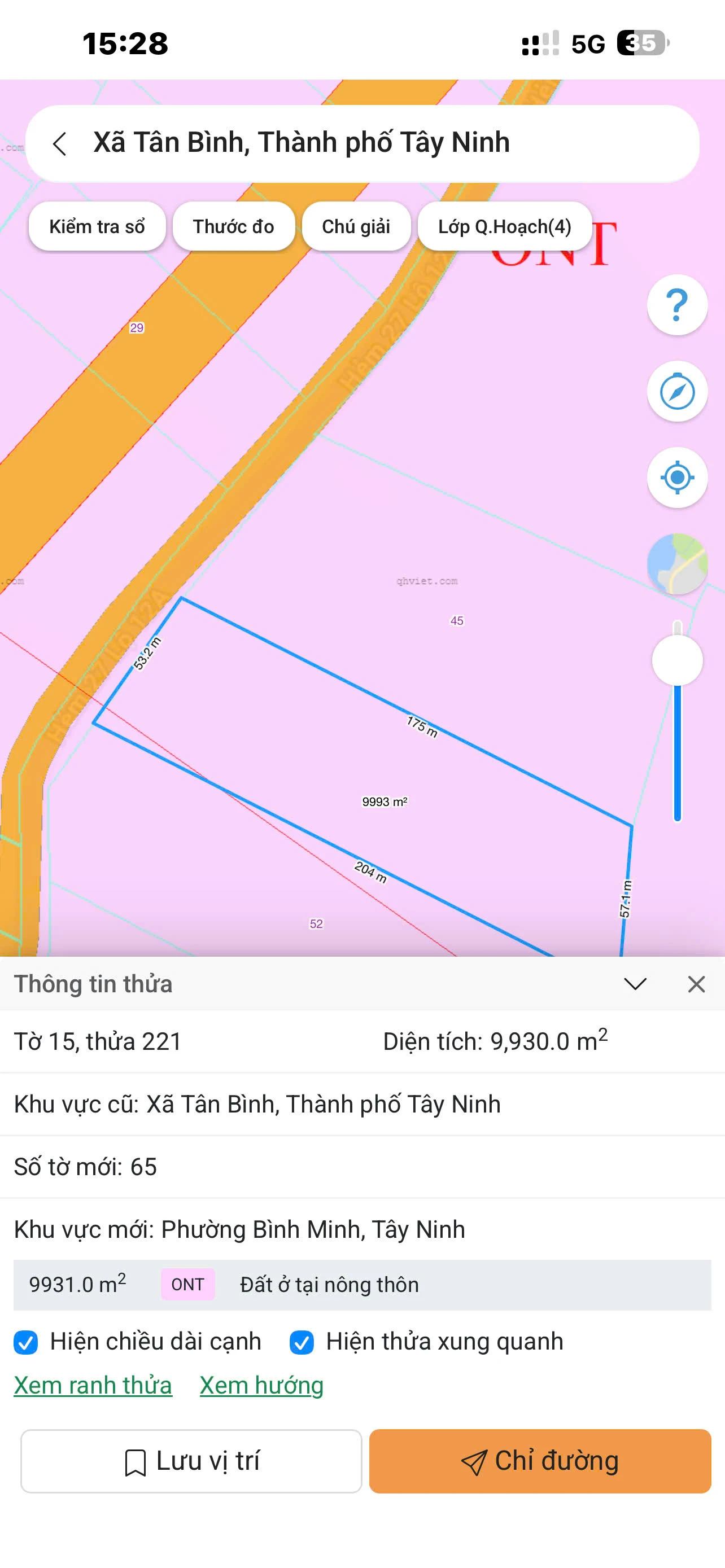The width and height of the screenshot is (725, 1568).
Task: Open the Xem ranh thửa link
Action: (93, 1386)
